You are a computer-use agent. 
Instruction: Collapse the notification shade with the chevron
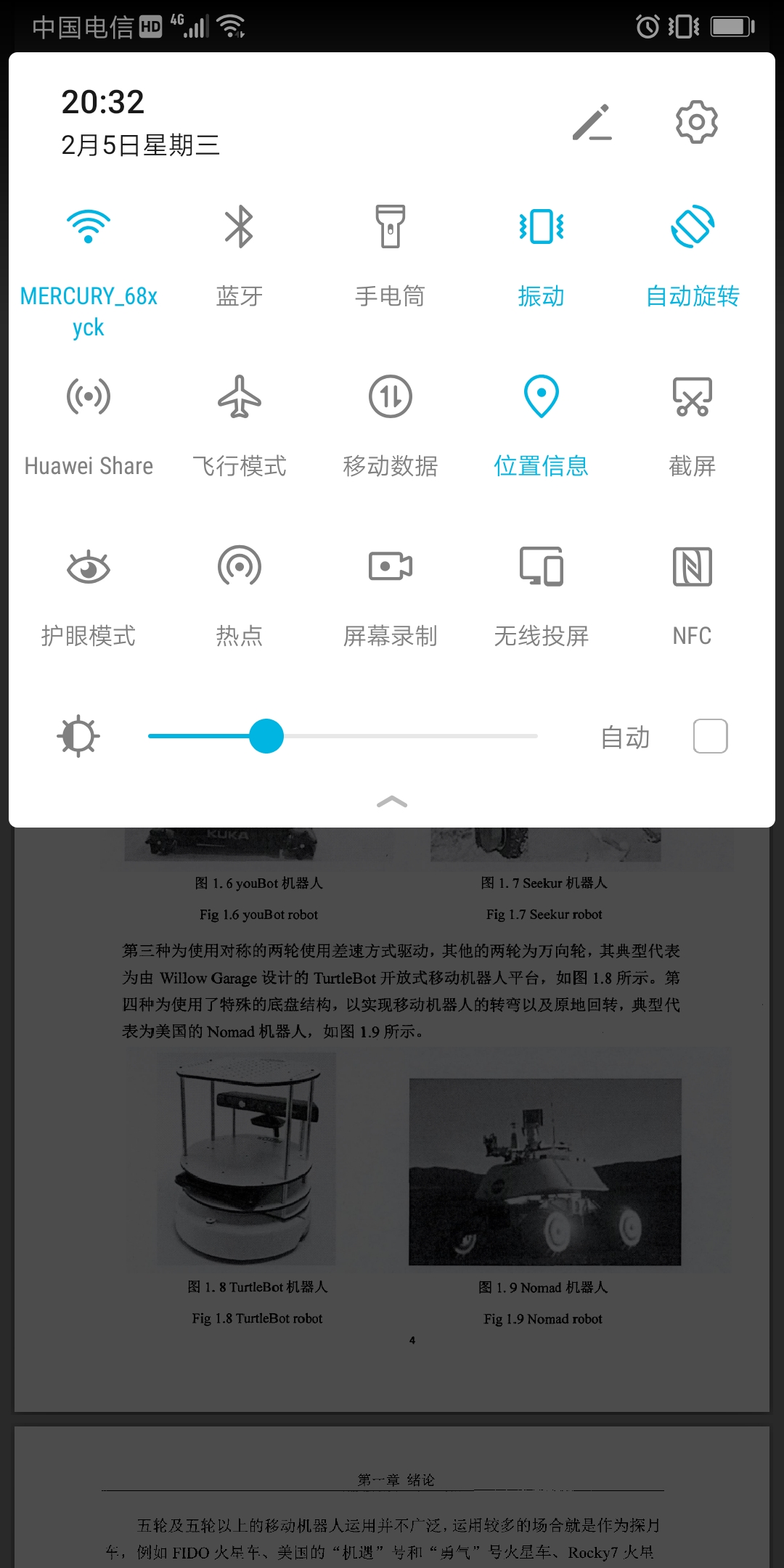pos(392,801)
